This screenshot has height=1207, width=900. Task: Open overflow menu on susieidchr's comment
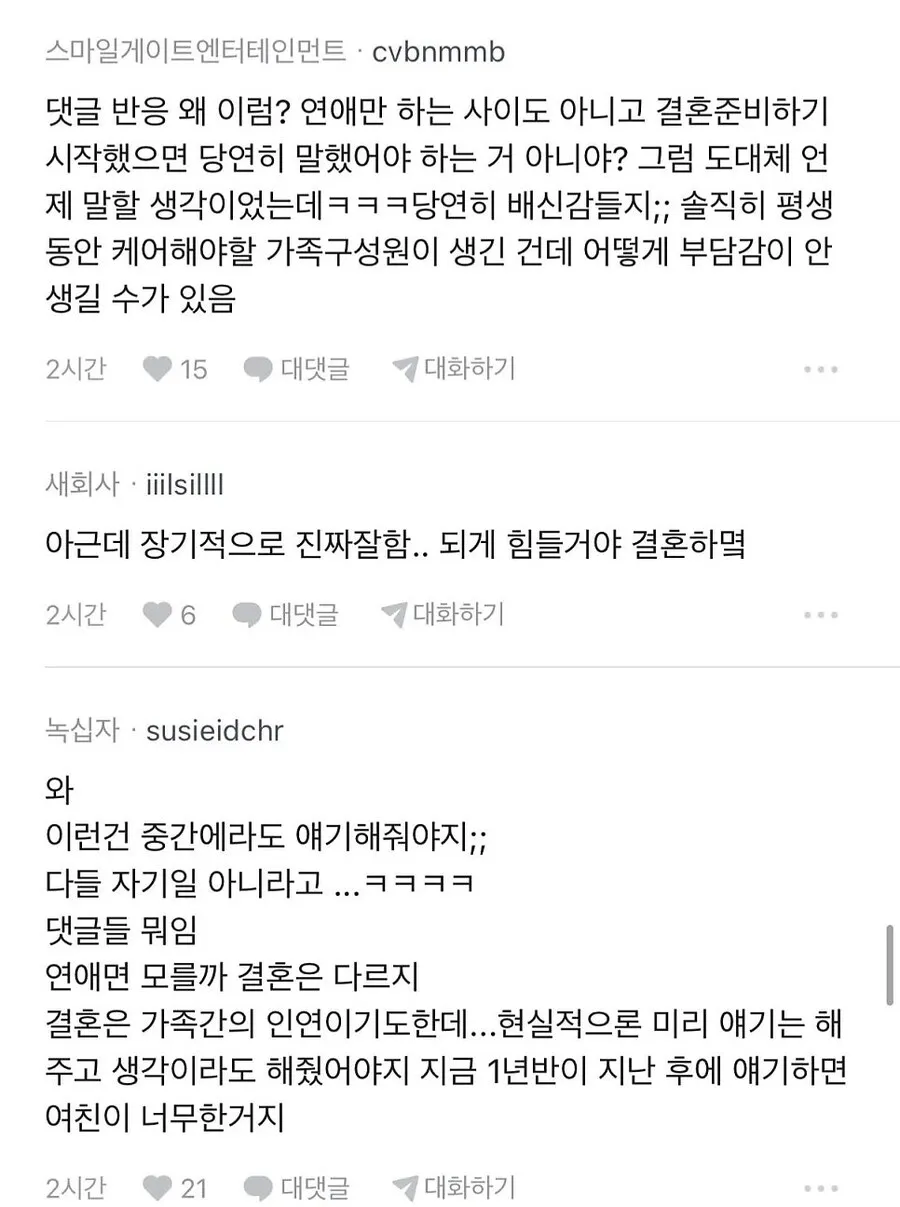821,1188
